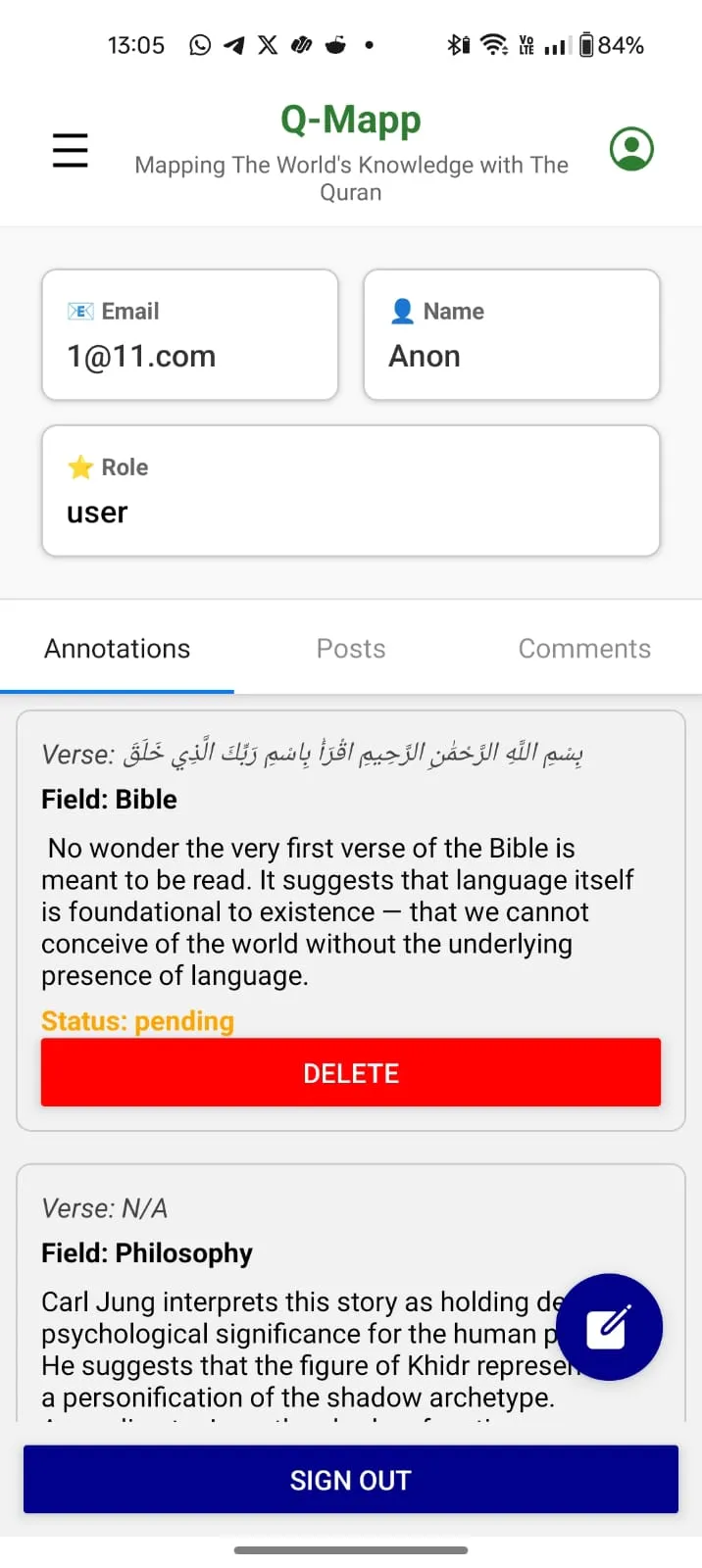
Task: Switch to the Comments tab
Action: pos(584,649)
